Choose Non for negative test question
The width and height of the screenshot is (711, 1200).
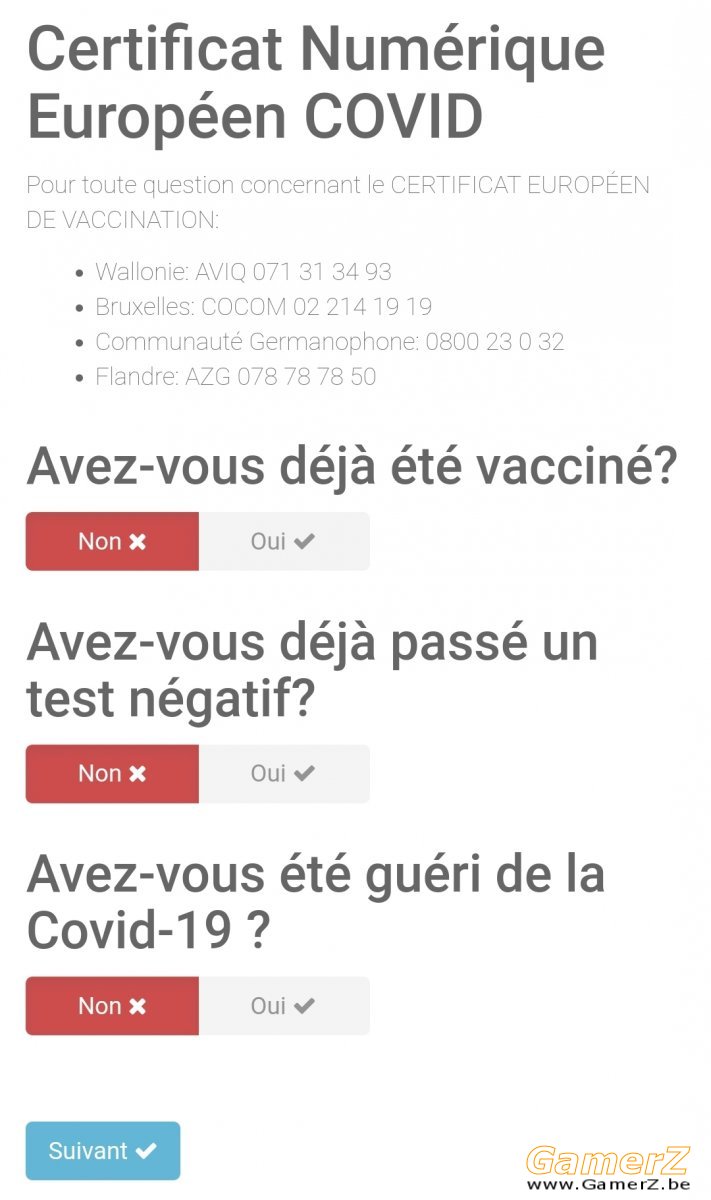click(112, 773)
